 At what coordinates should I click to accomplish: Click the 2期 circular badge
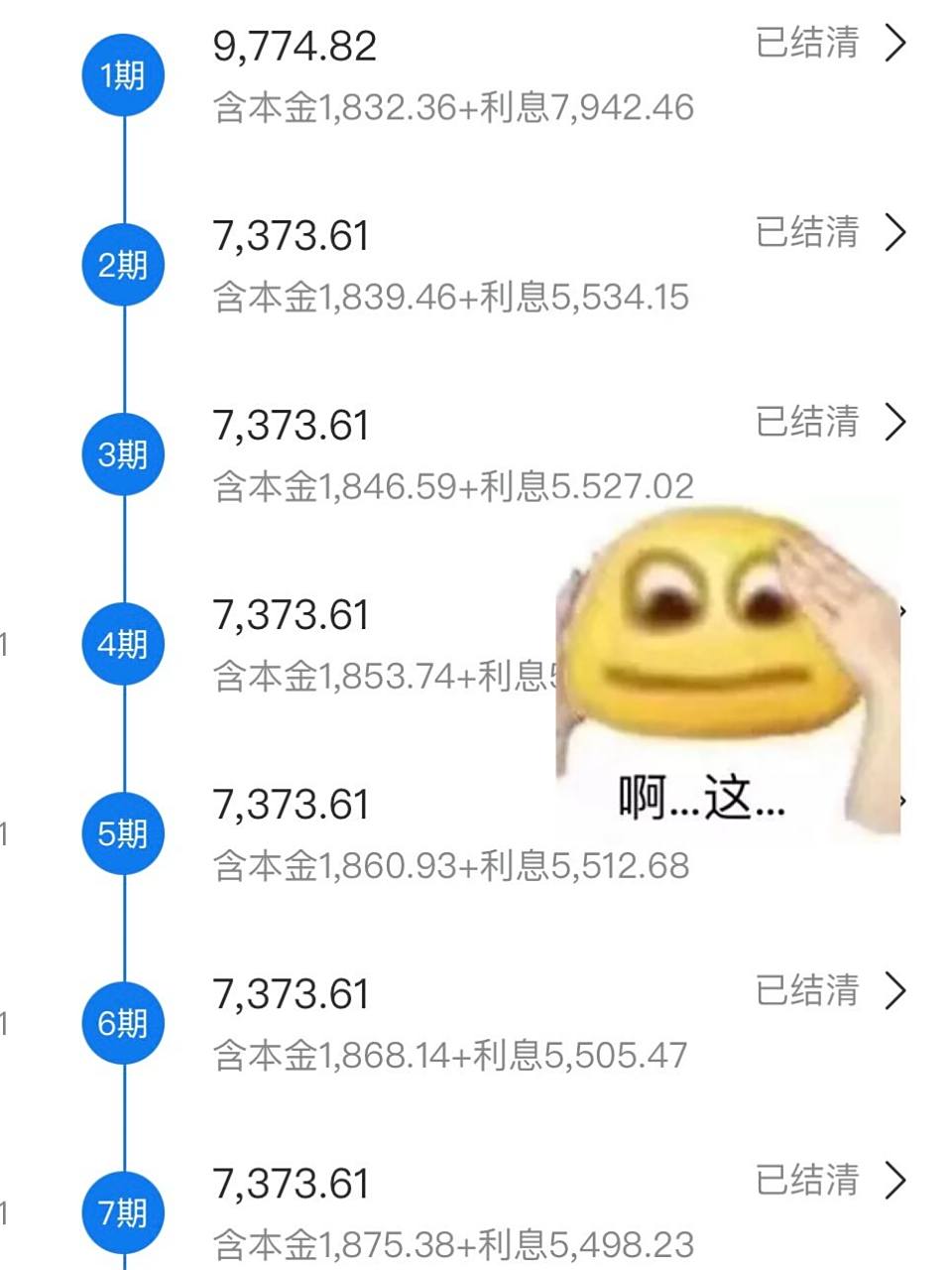coord(124,265)
